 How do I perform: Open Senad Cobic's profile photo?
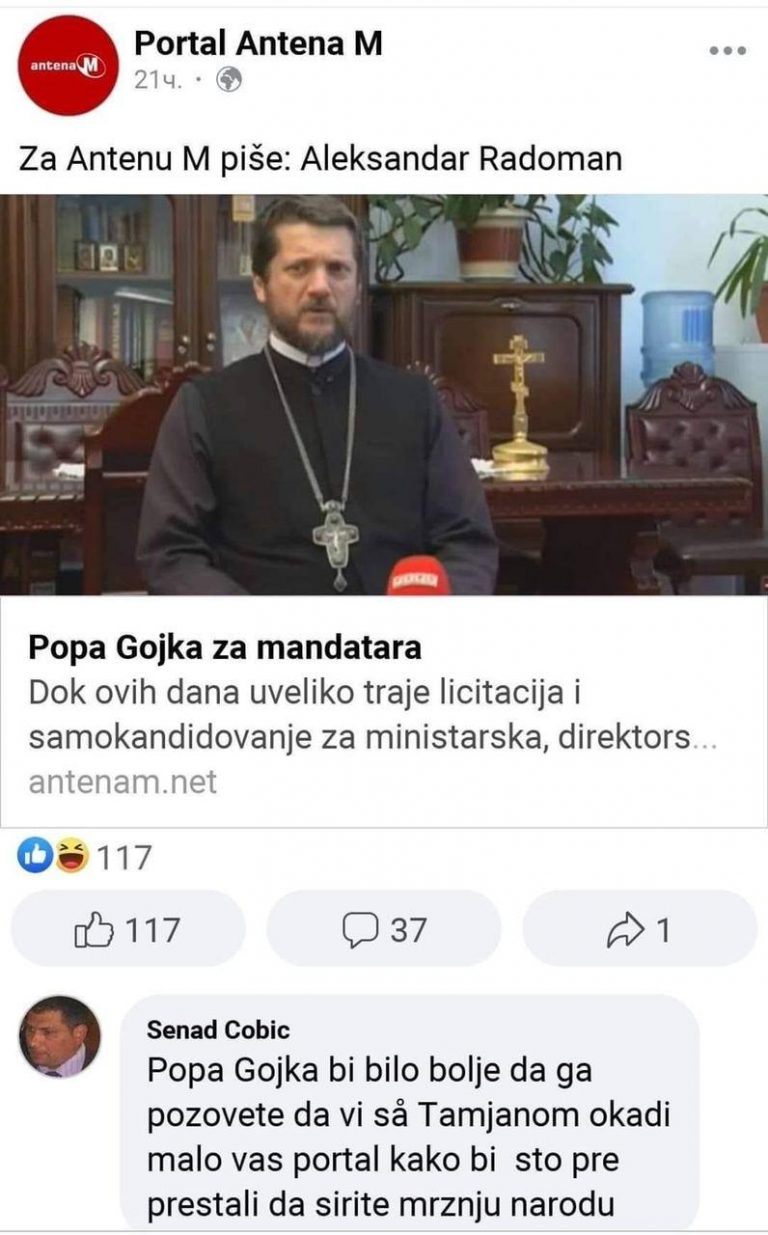tap(60, 1037)
